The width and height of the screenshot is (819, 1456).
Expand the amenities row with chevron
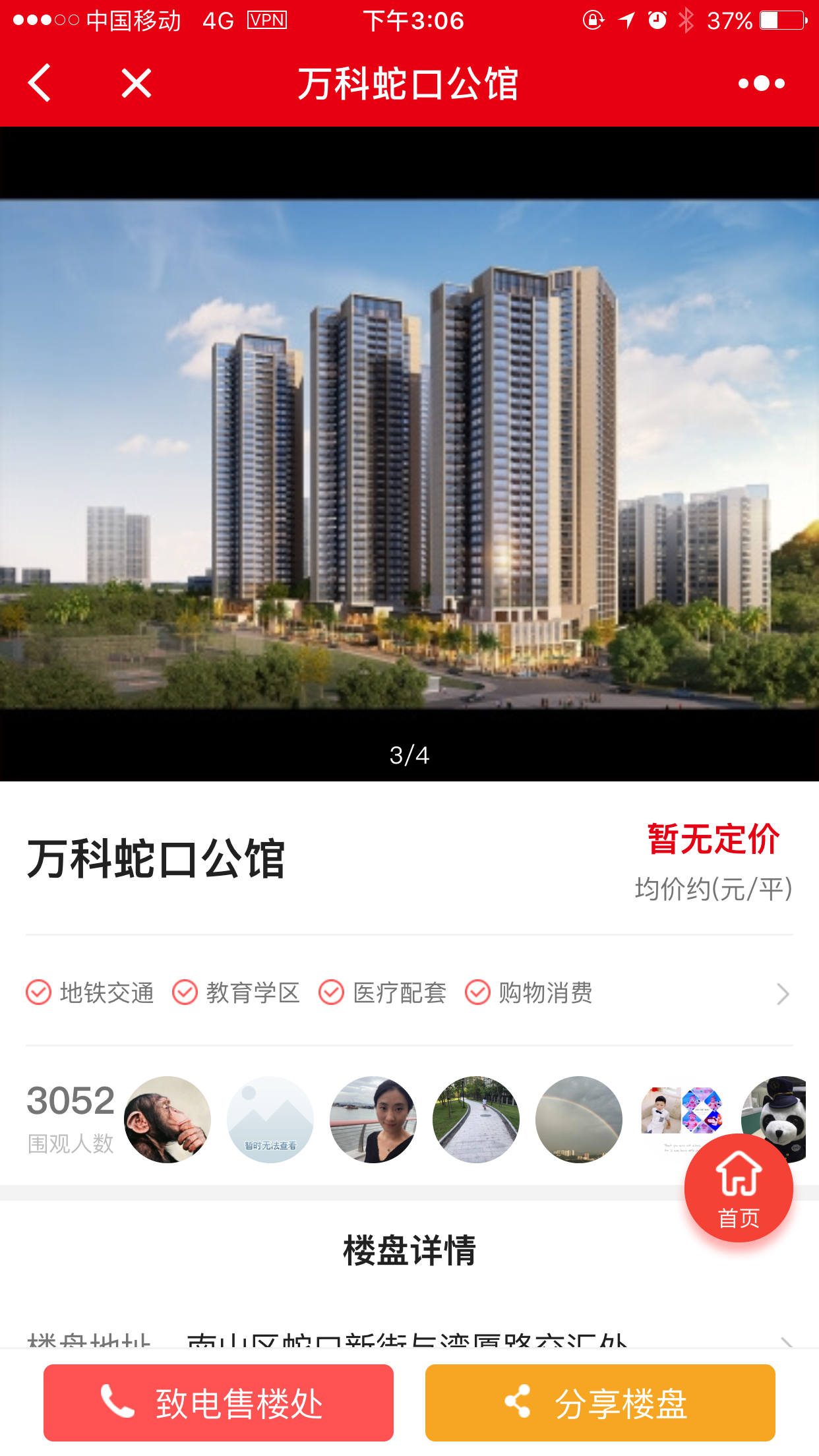pos(409,992)
